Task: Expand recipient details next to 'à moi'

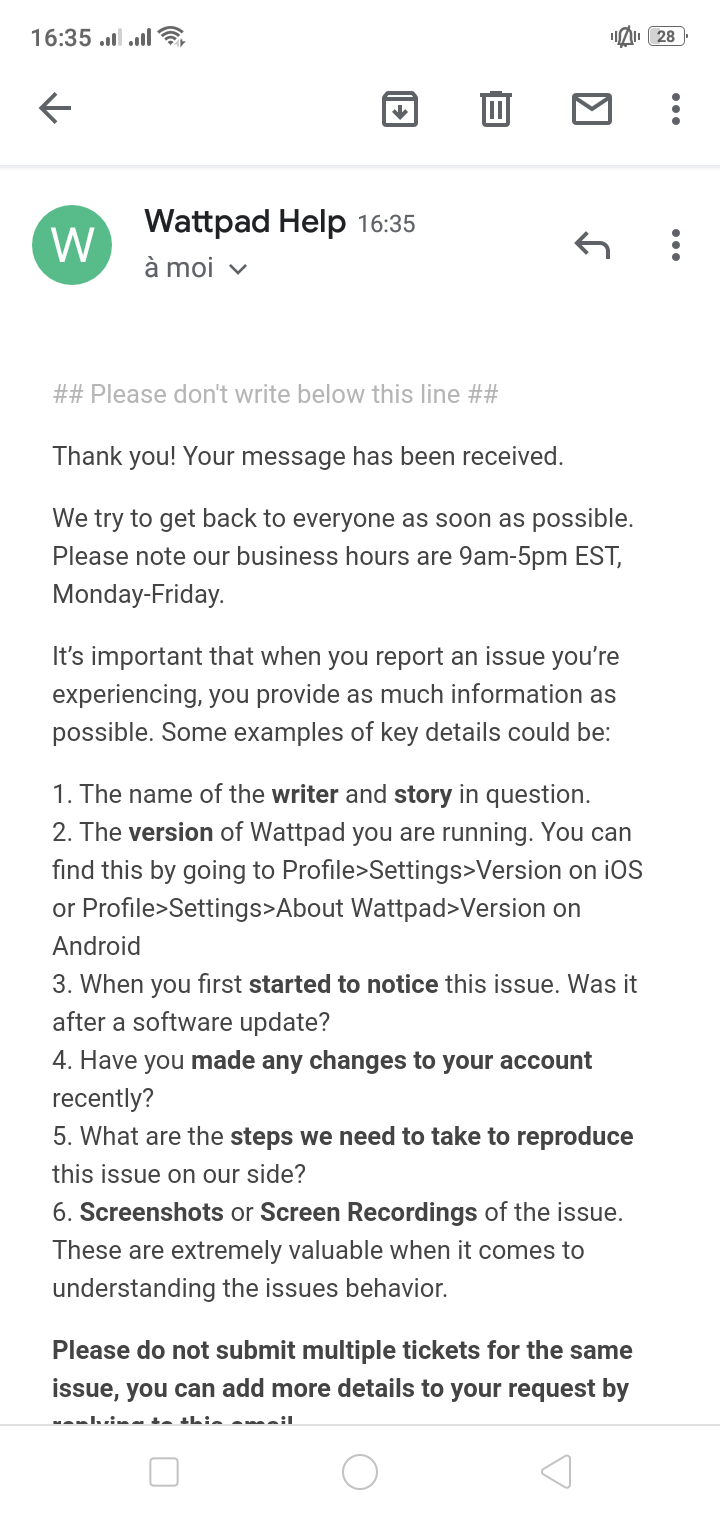Action: (x=238, y=269)
